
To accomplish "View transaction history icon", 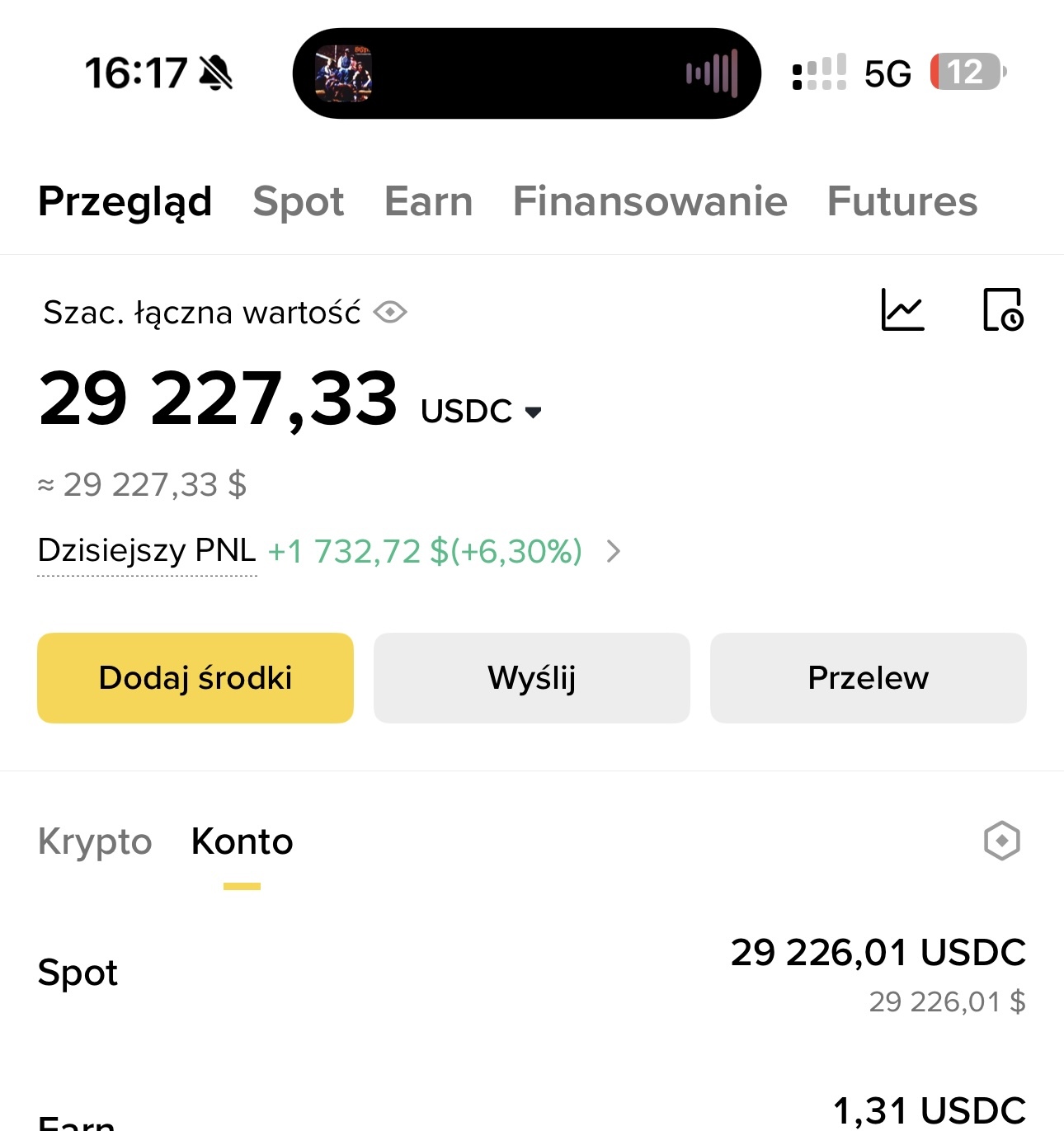I will point(1002,310).
